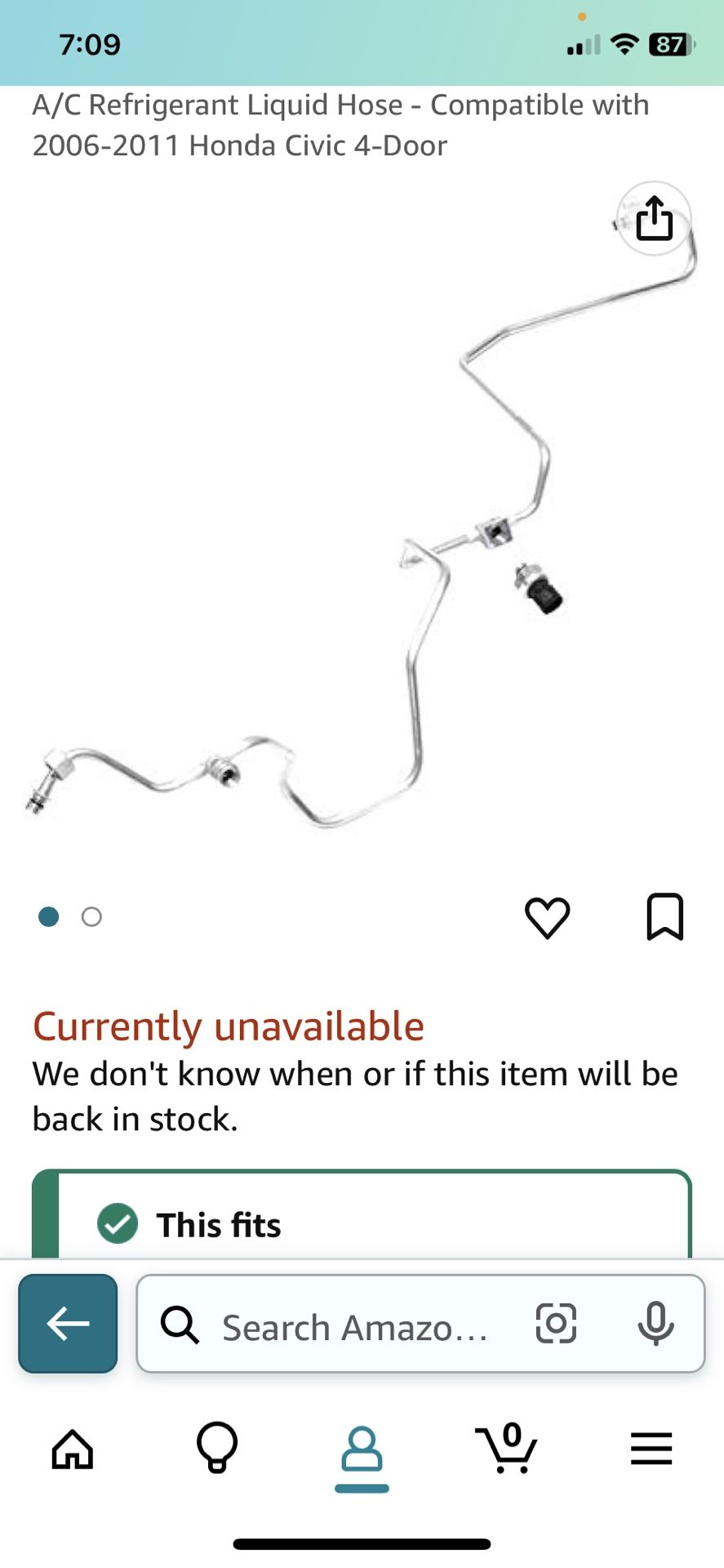724x1568 pixels.
Task: Open the account profile tab
Action: click(x=362, y=1451)
